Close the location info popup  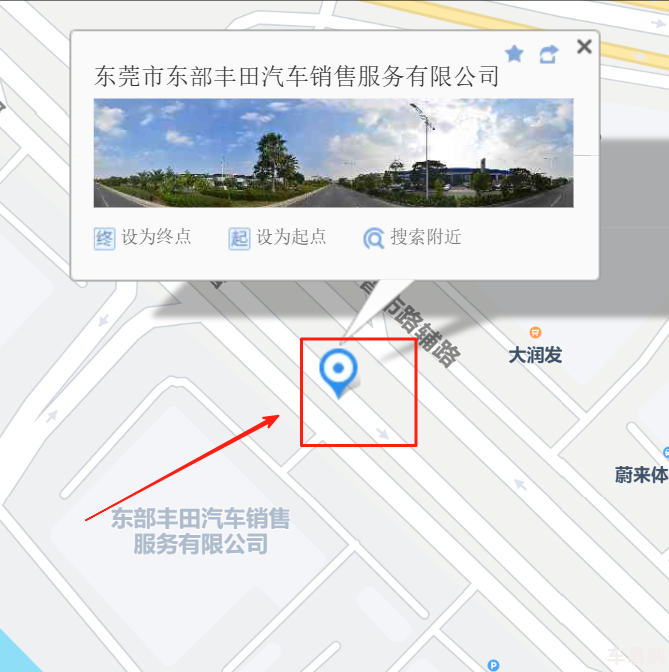584,47
